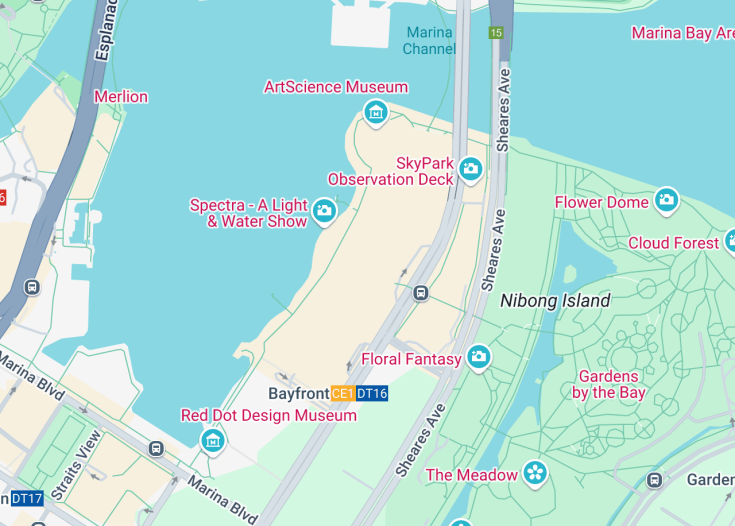Screen dimensions: 735x526
Task: Select The Meadow place marker
Action: coord(536,472)
